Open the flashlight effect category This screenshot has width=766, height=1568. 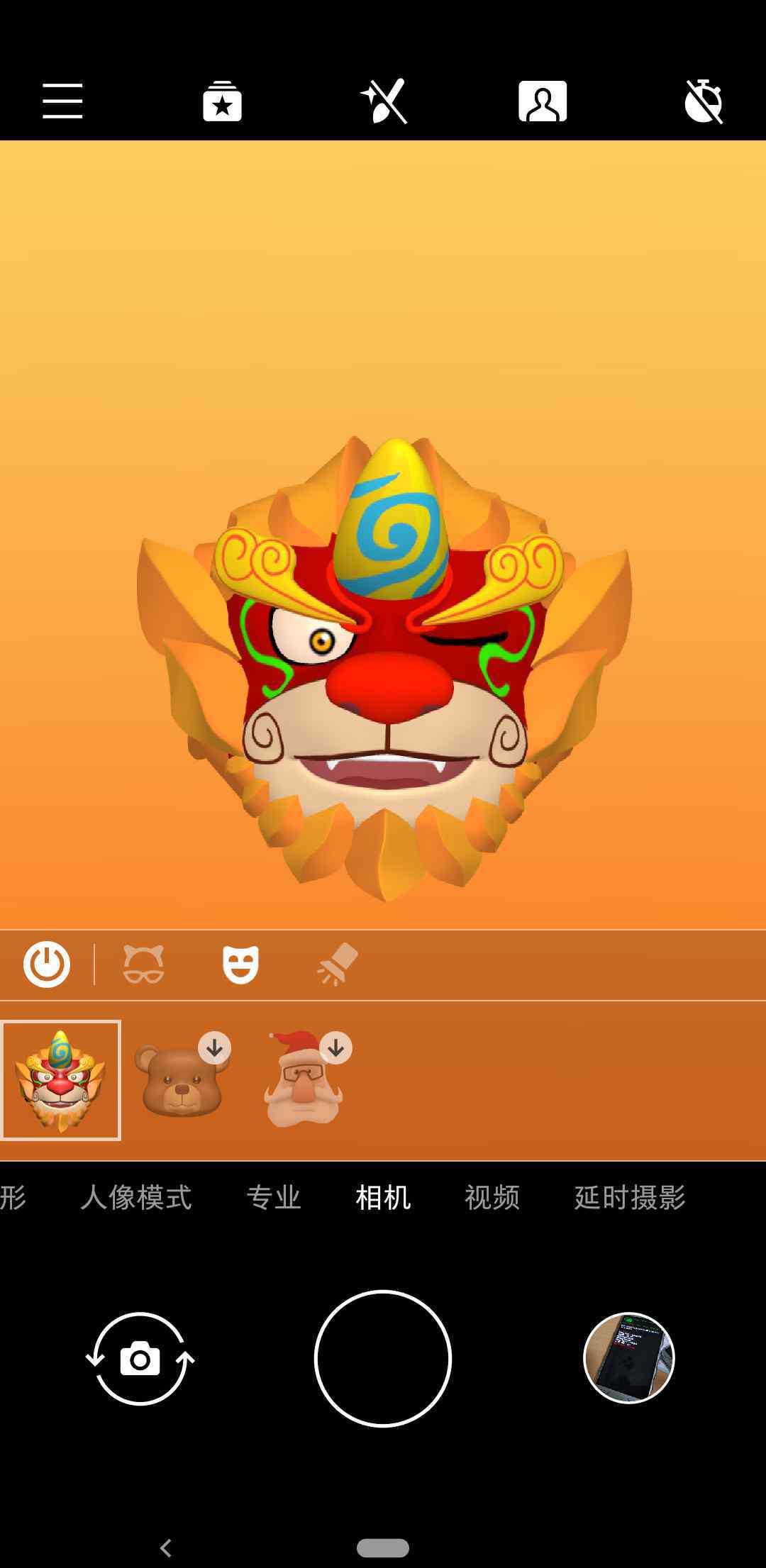point(338,964)
